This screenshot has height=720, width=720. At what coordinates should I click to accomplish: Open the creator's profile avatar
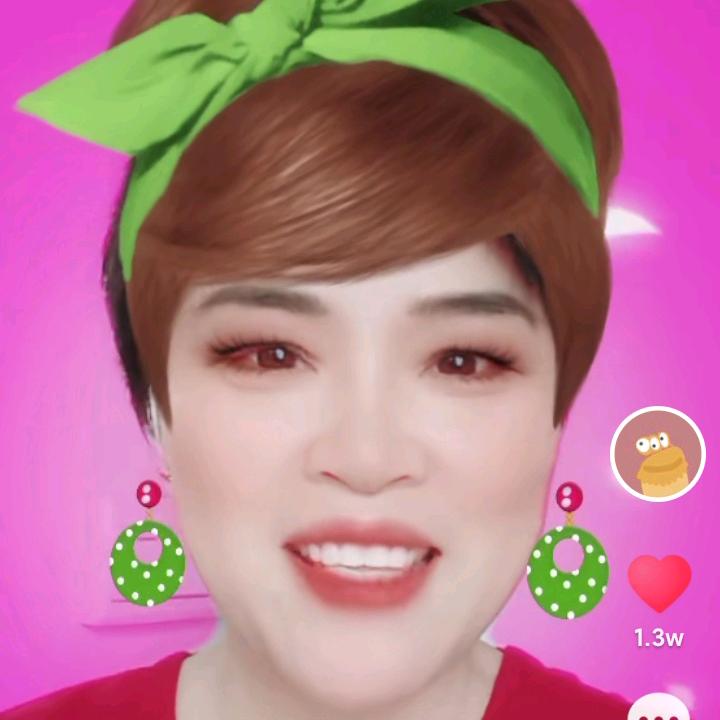tap(657, 454)
